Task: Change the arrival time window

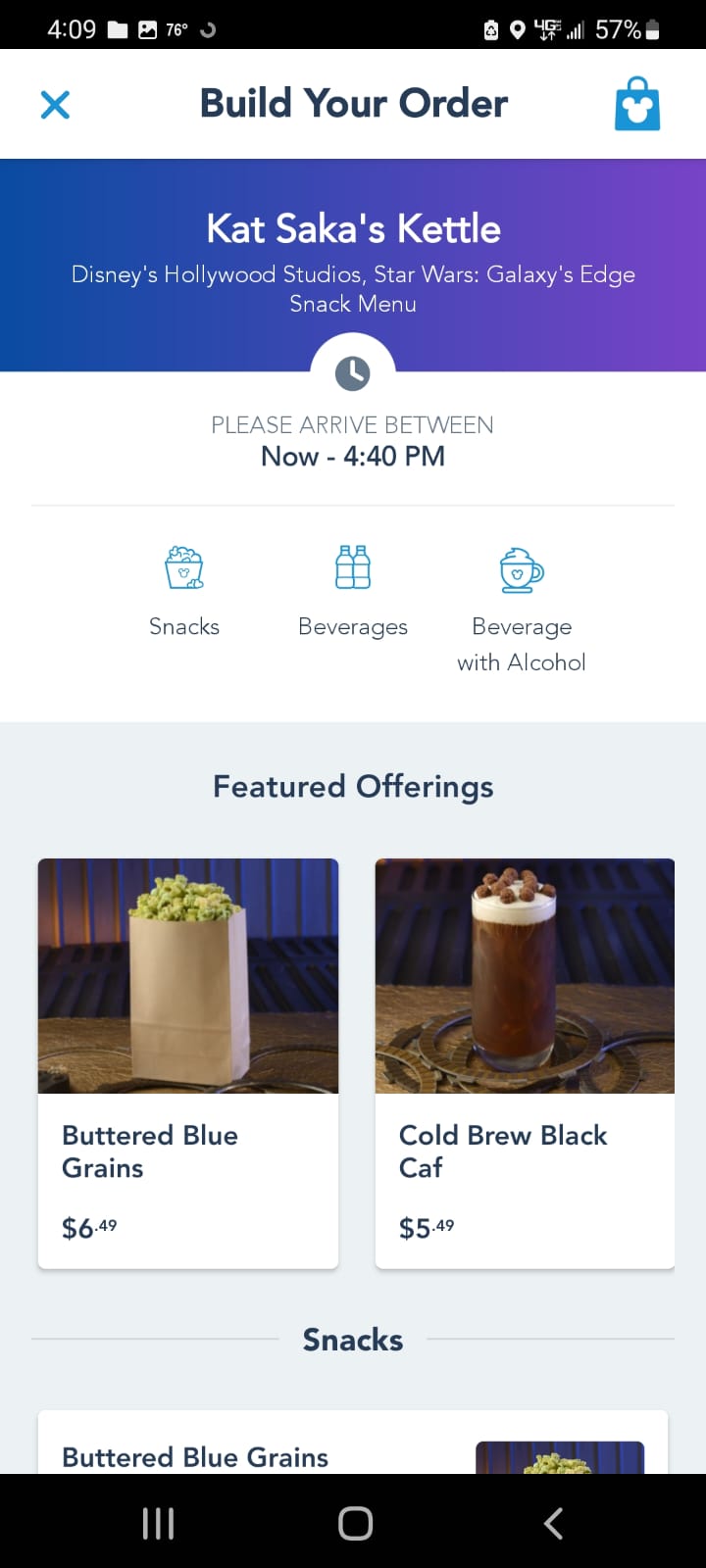Action: [353, 441]
